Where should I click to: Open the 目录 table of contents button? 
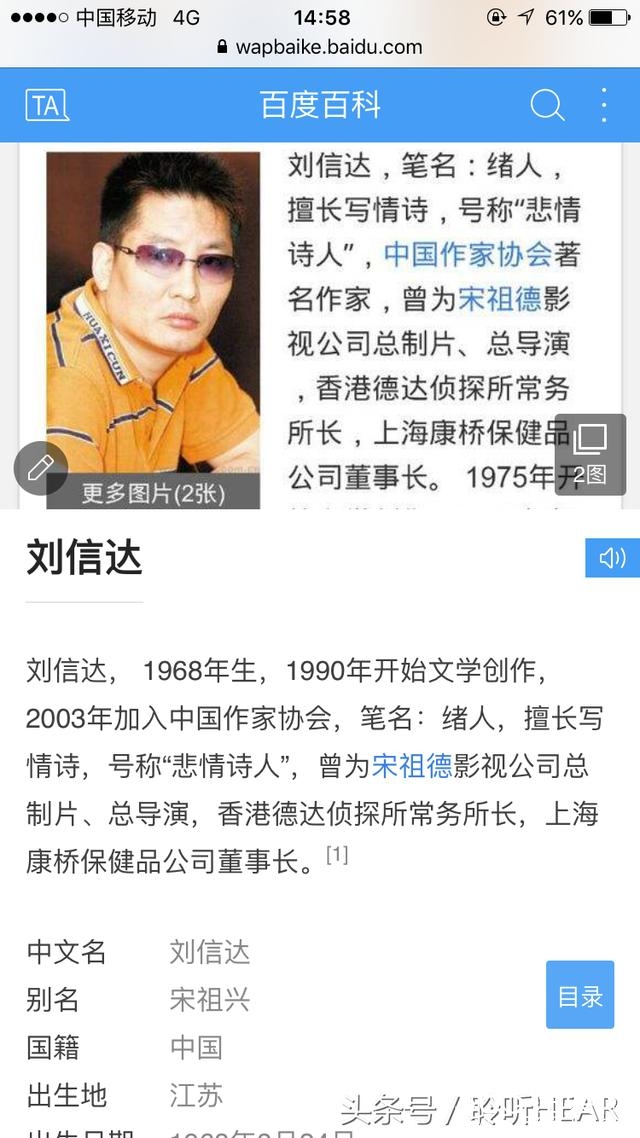click(580, 995)
